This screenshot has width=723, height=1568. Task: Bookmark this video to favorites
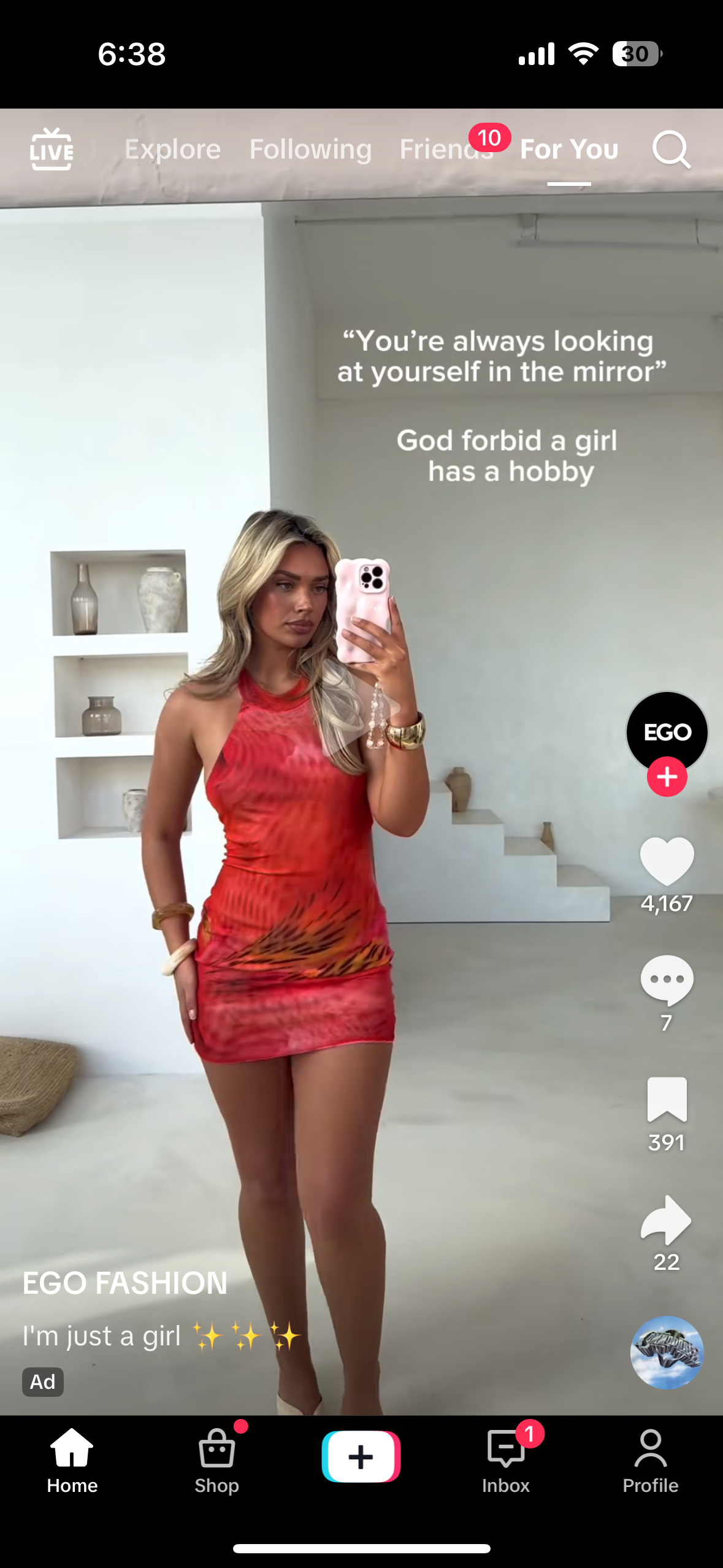667,1099
